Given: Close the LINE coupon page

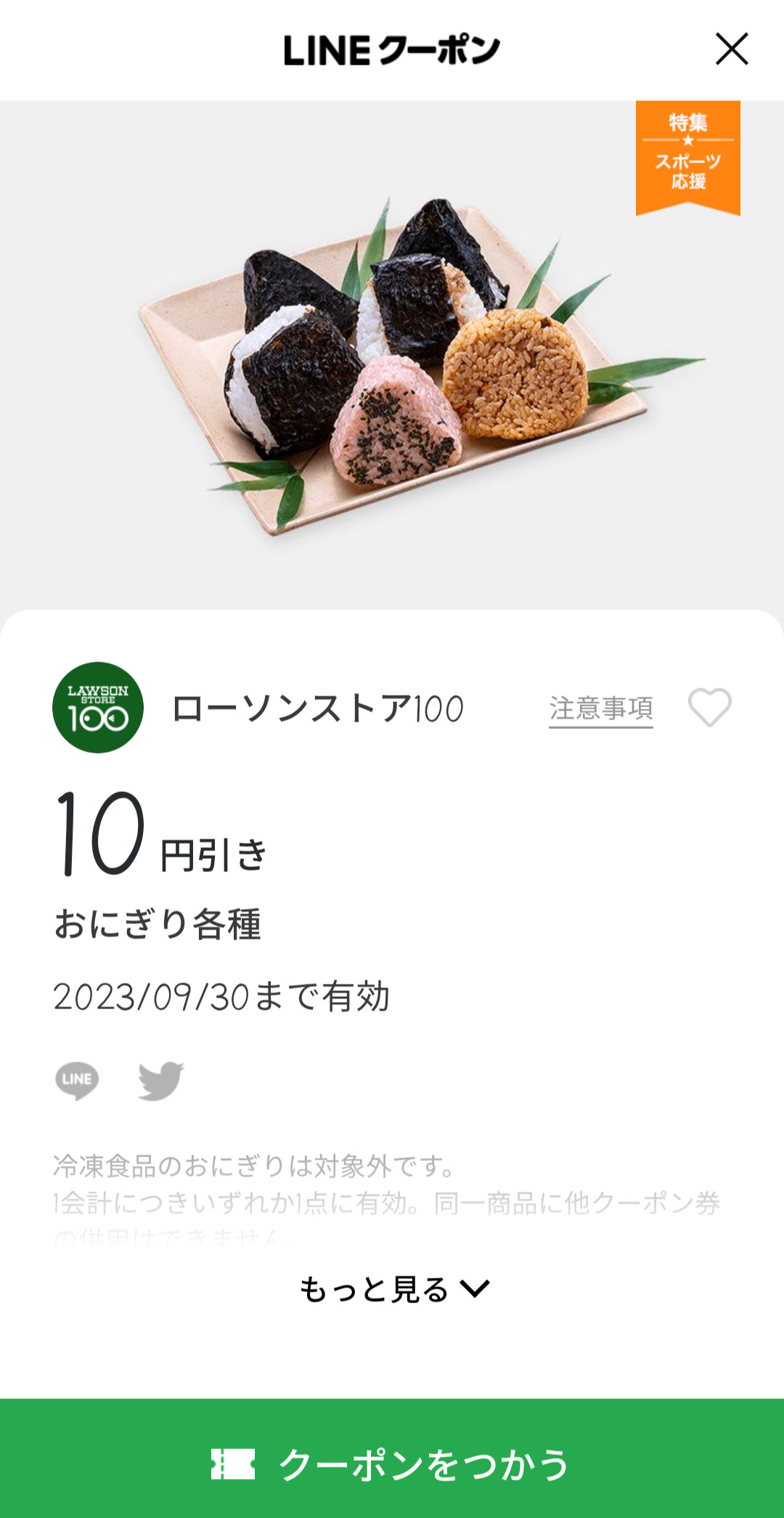Looking at the screenshot, I should 731,49.
